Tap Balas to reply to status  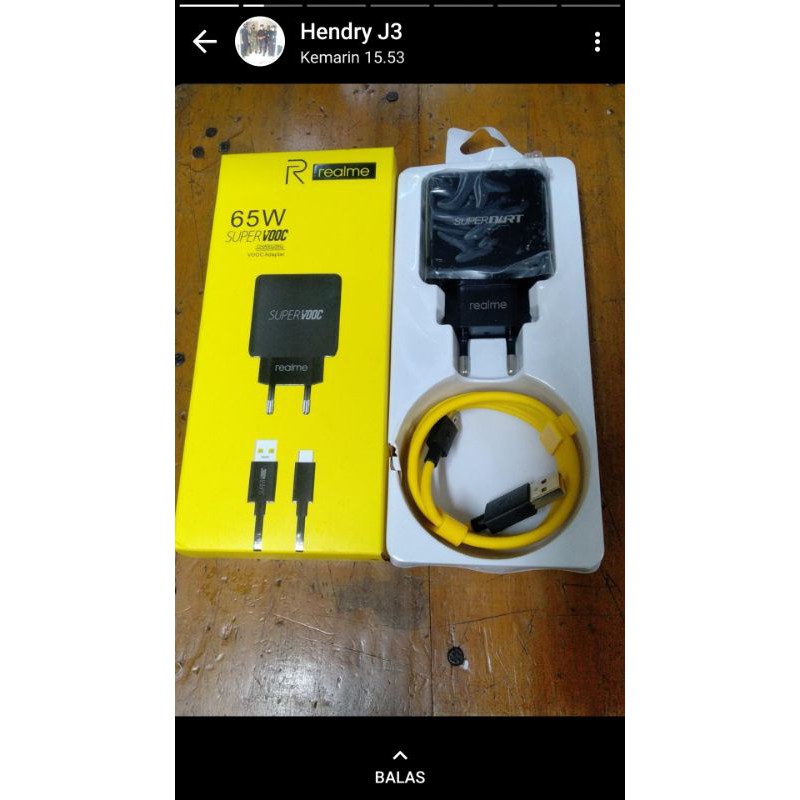coord(400,768)
